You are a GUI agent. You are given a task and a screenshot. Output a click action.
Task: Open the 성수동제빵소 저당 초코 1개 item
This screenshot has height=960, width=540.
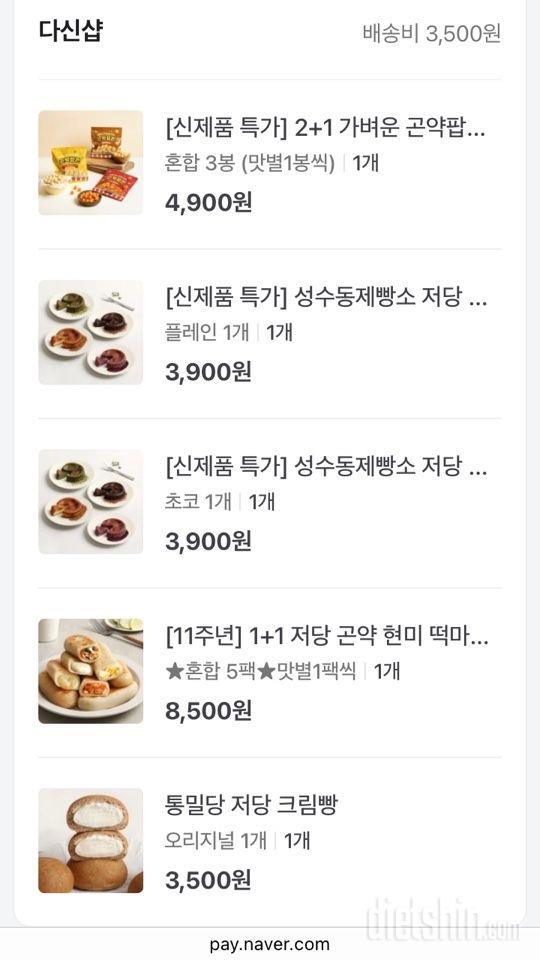click(269, 502)
